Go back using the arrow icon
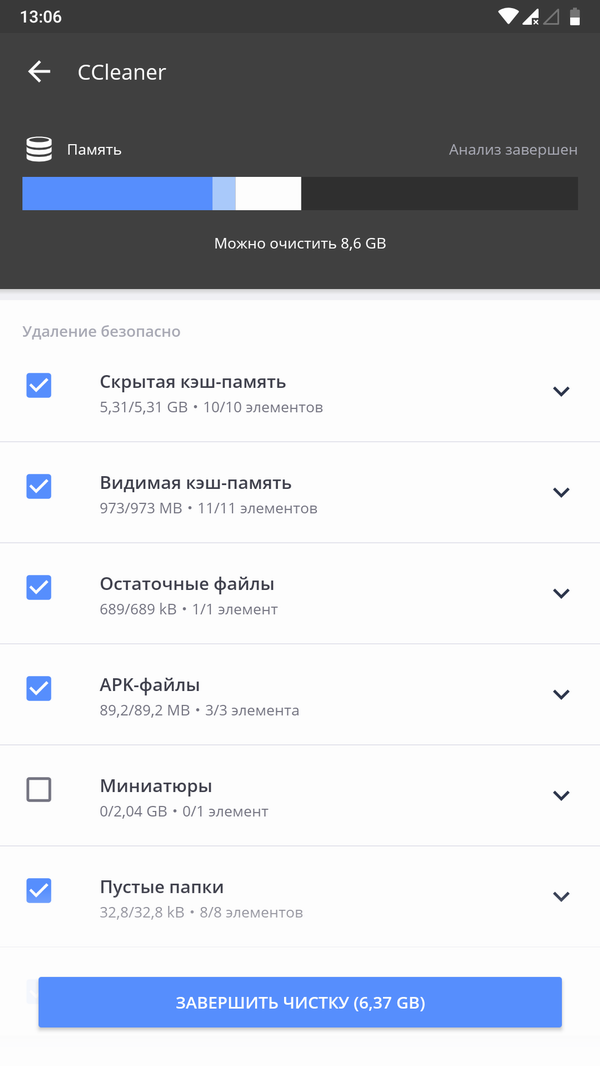This screenshot has height=1066, width=600. tap(39, 71)
